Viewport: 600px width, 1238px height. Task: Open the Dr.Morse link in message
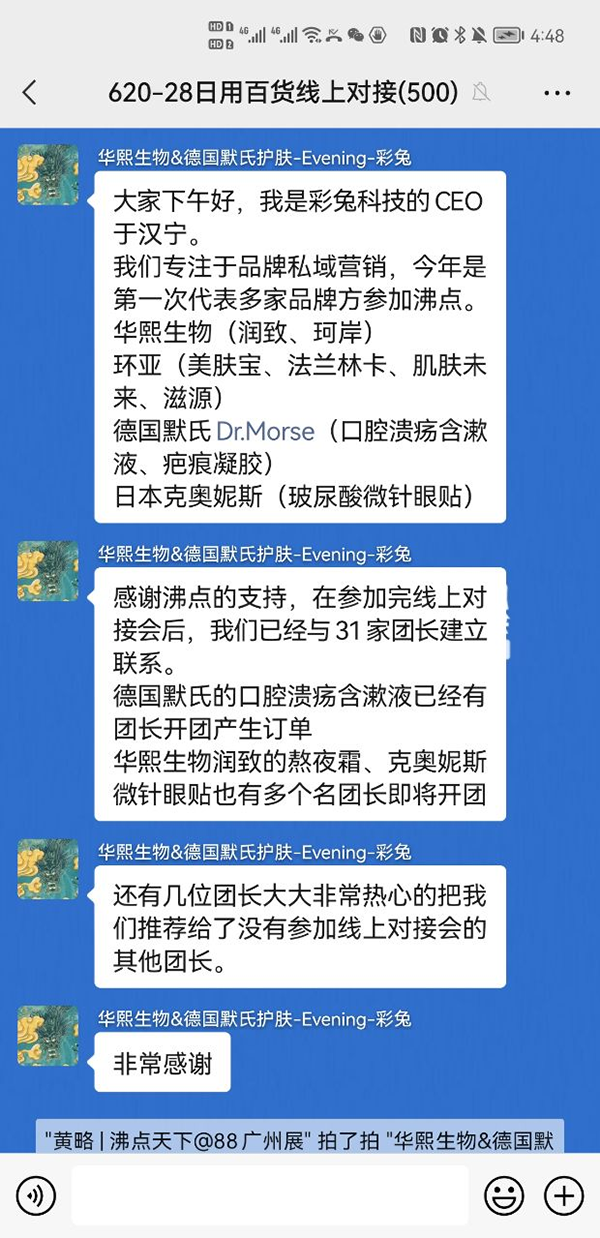pos(265,431)
